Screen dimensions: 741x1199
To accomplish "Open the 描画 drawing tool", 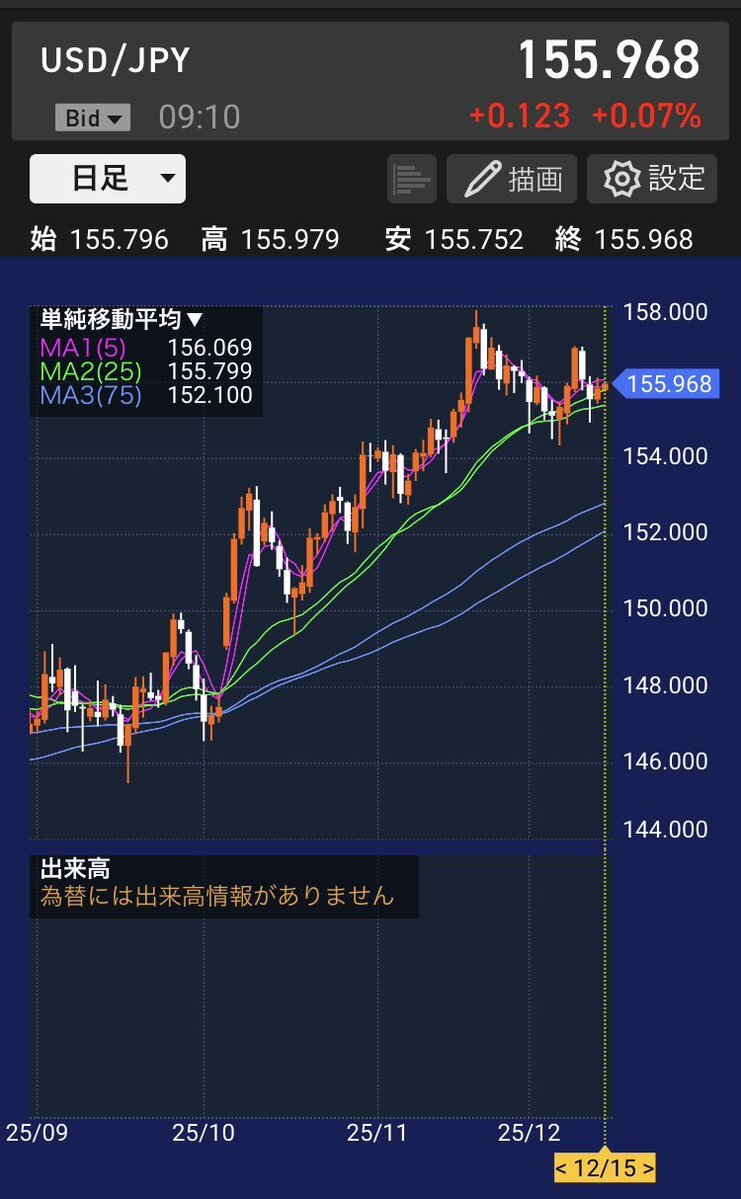I will [512, 180].
